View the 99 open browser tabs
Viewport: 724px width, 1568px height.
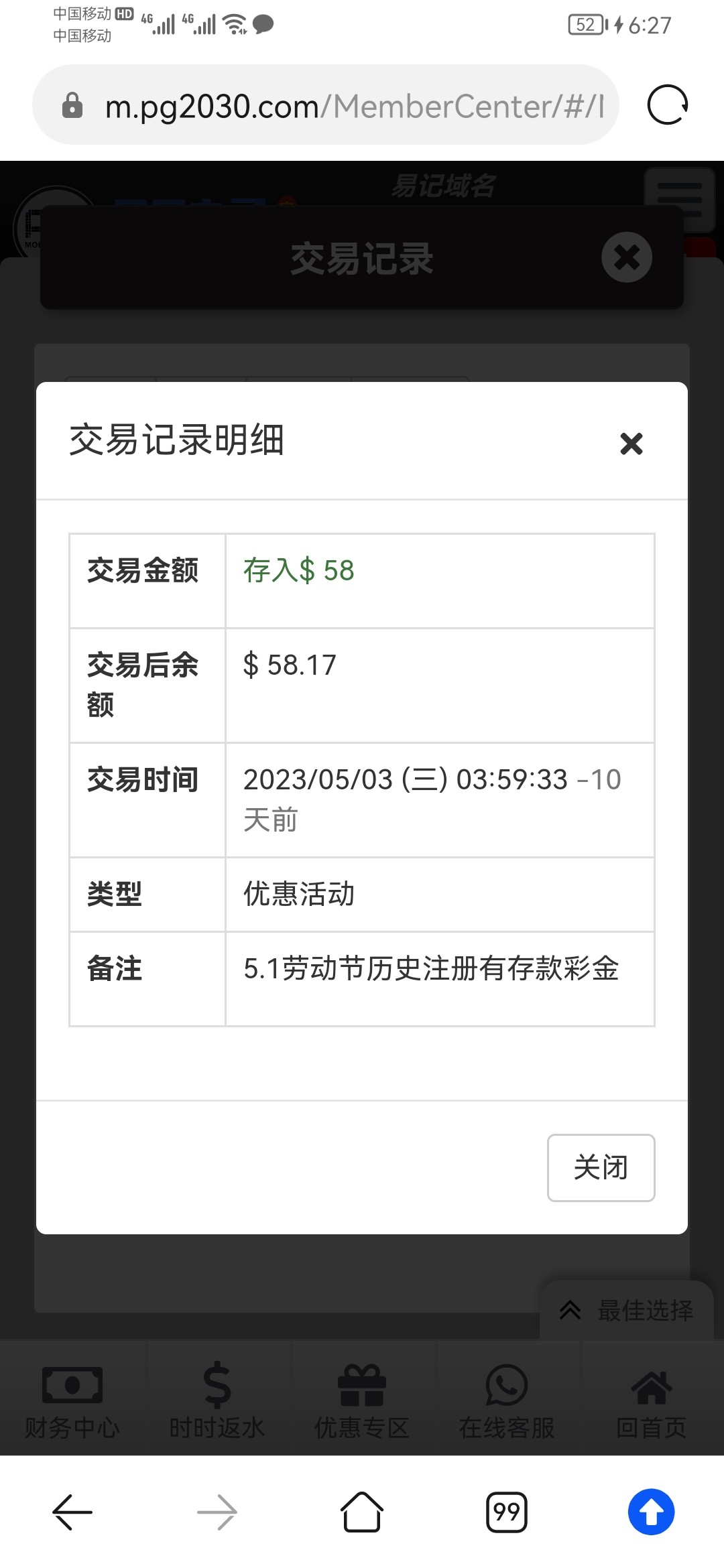click(507, 1512)
